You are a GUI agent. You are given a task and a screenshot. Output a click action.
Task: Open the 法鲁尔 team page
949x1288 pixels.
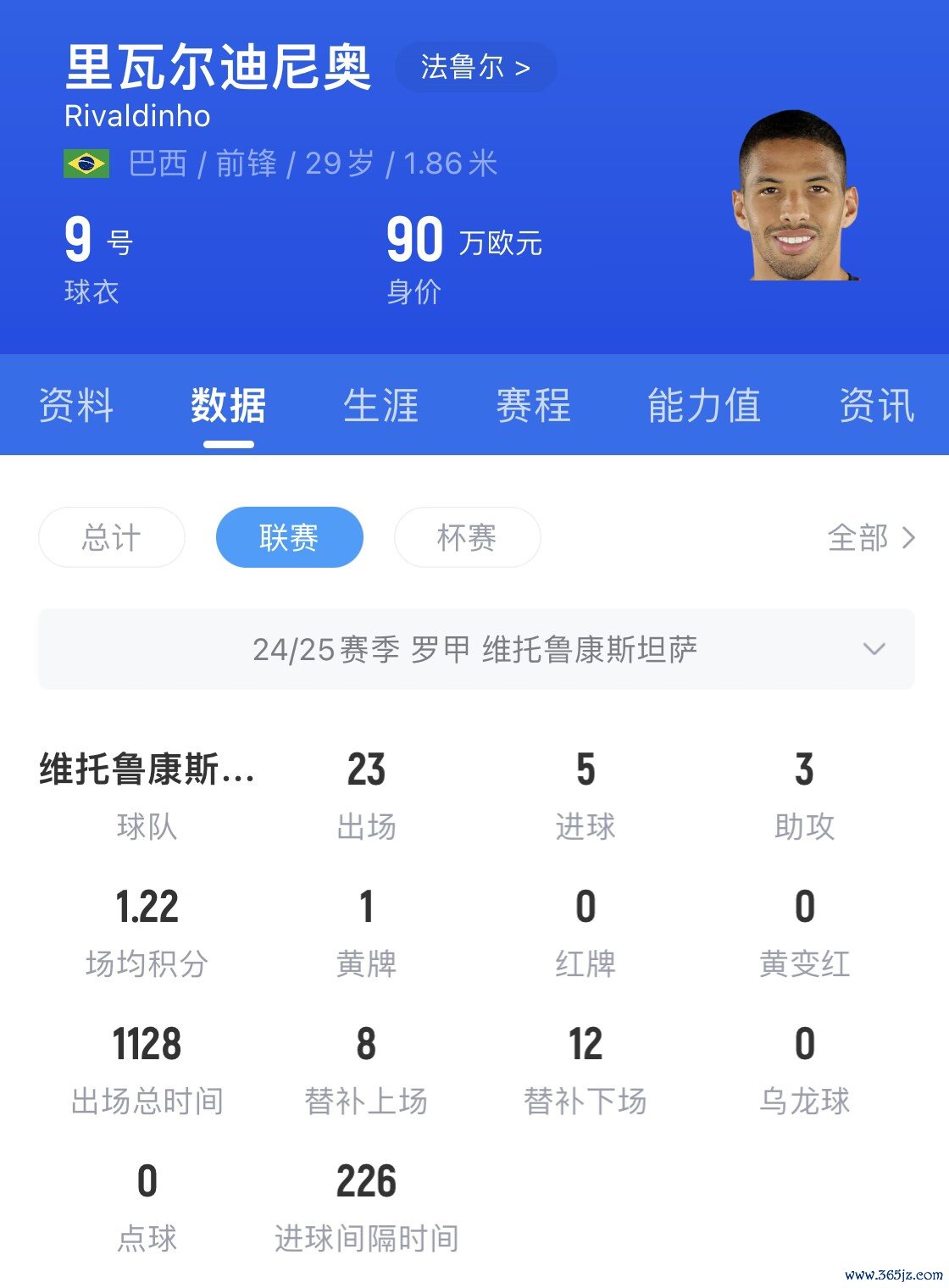coord(475,67)
